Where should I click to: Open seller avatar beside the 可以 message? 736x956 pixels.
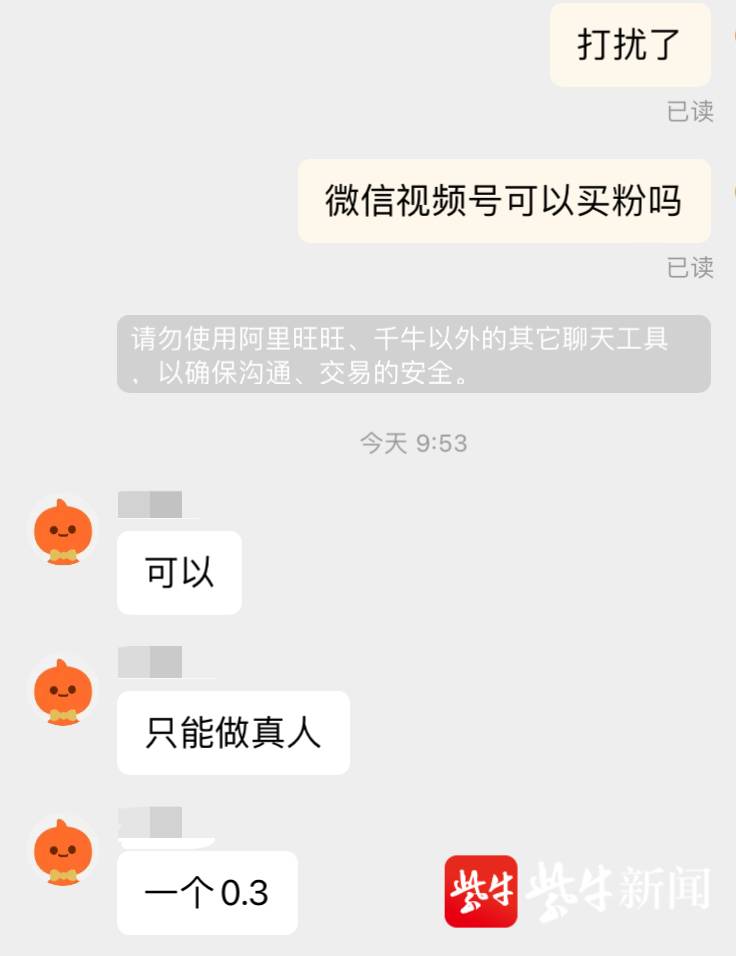coord(63,532)
